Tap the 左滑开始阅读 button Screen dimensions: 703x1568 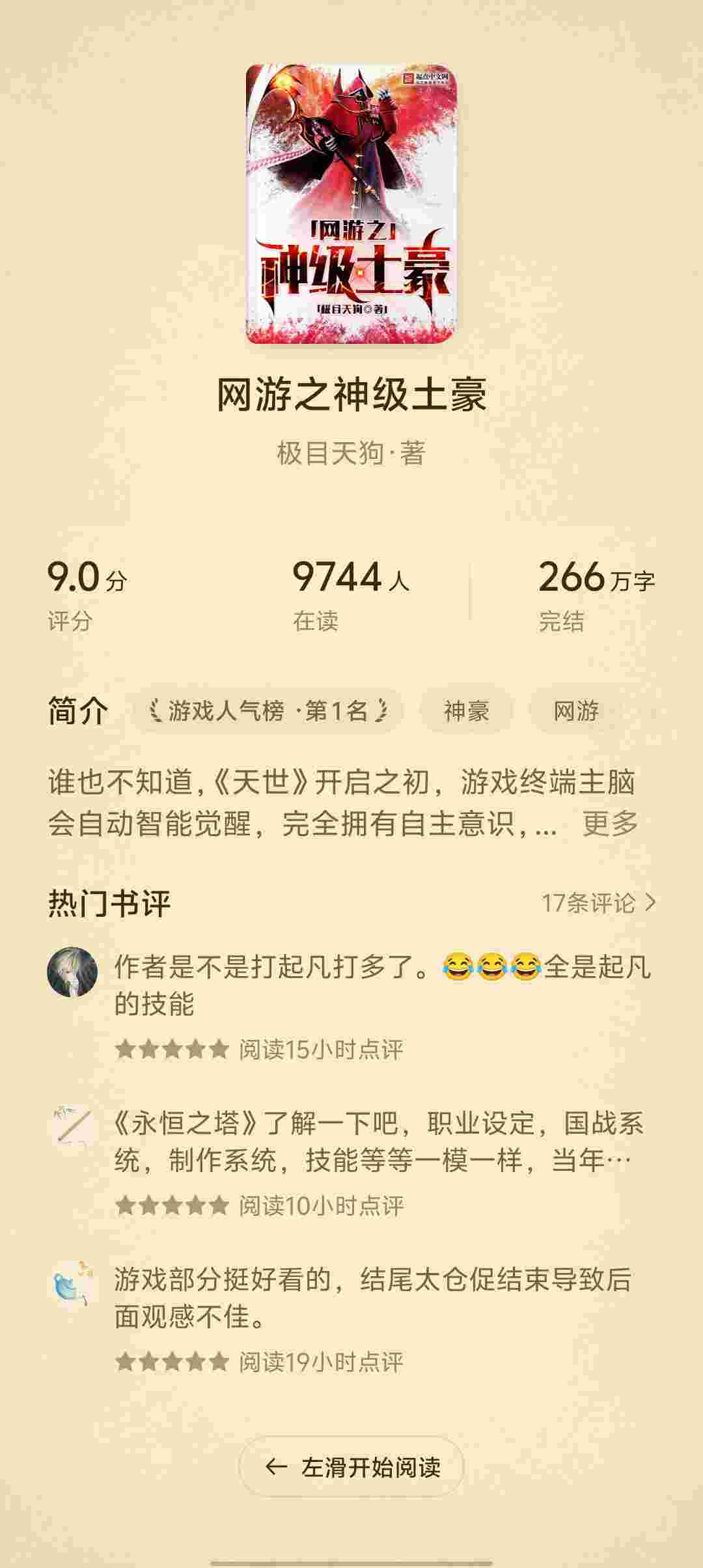pyautogui.click(x=351, y=1467)
